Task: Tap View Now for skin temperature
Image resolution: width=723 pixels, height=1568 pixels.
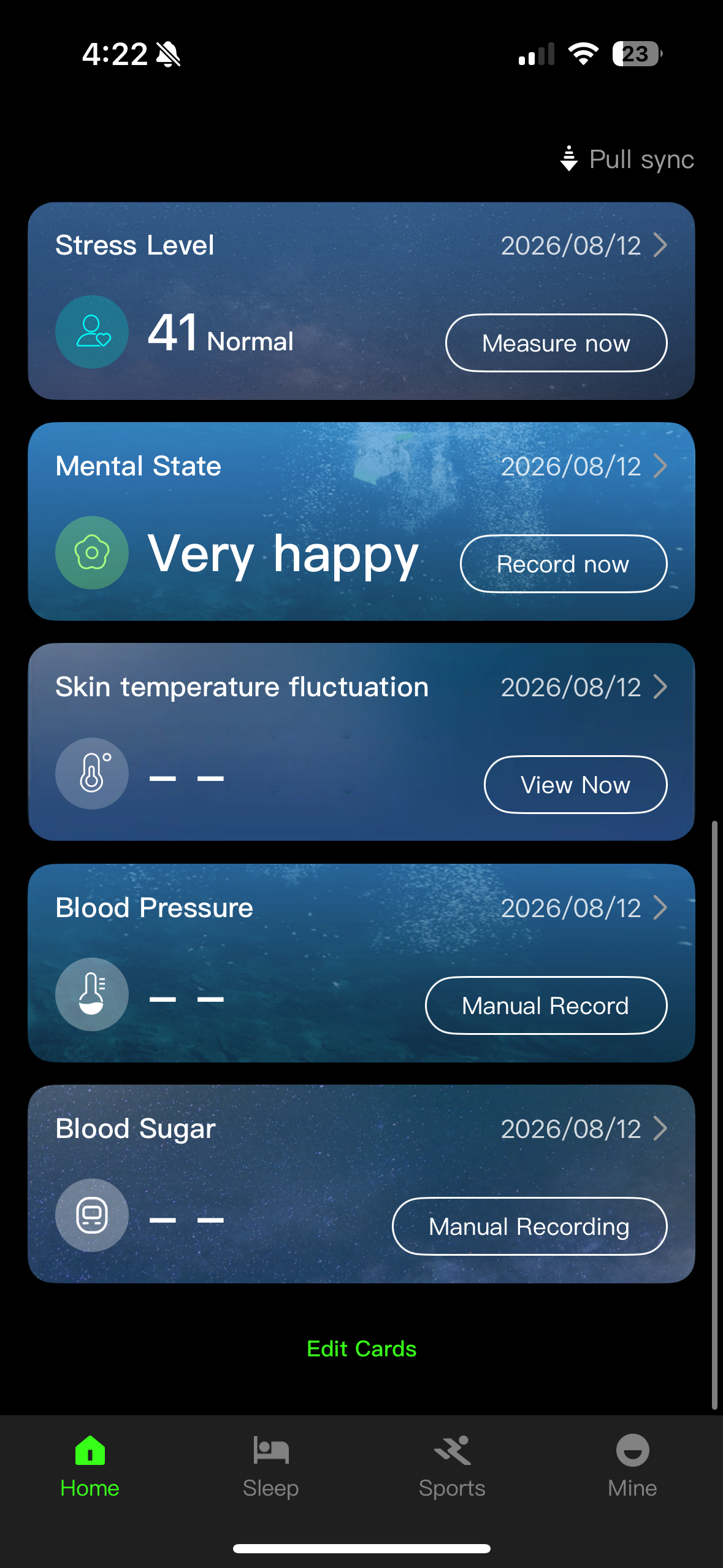Action: 576,785
